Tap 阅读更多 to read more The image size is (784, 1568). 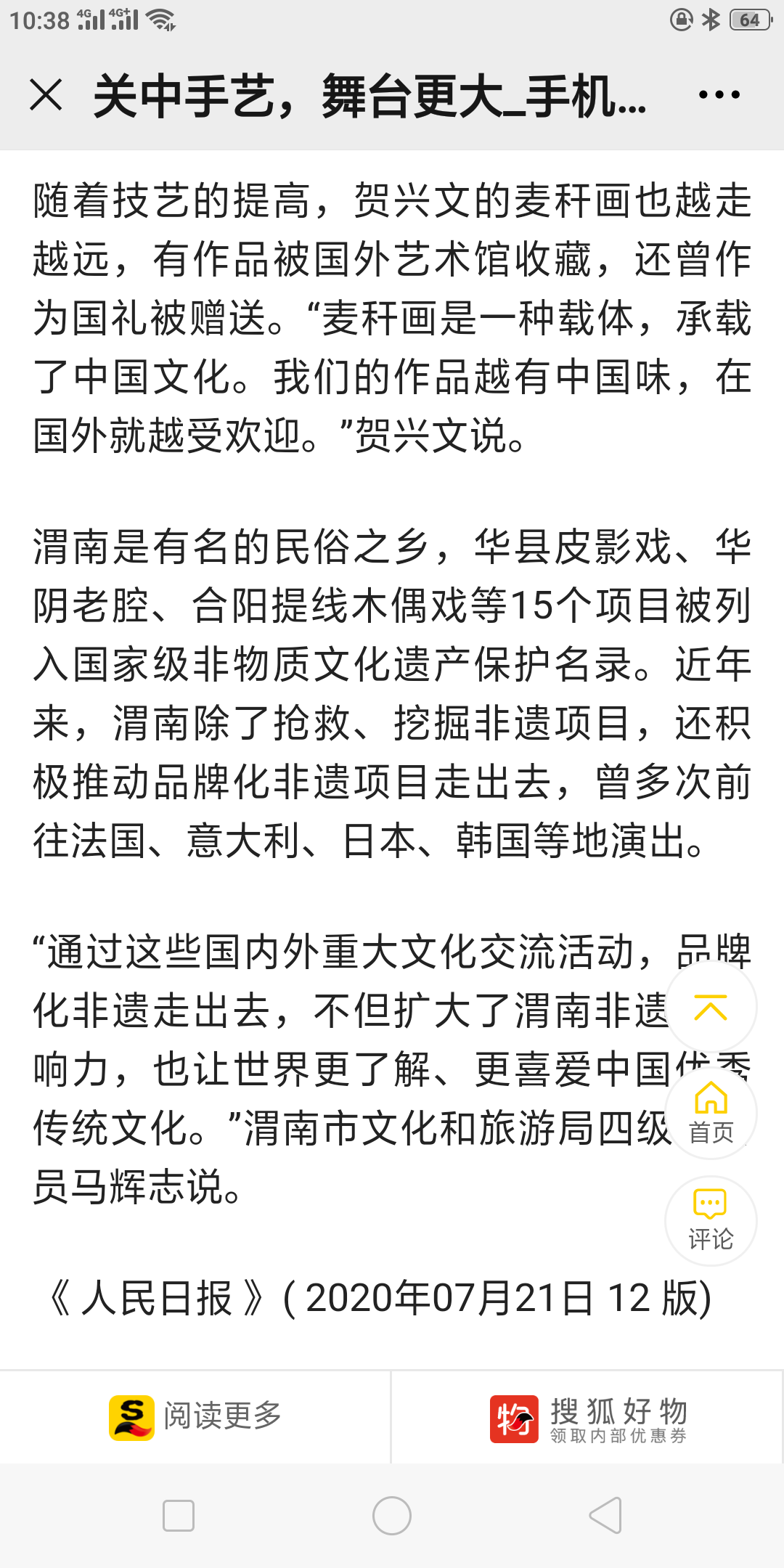point(195,1416)
